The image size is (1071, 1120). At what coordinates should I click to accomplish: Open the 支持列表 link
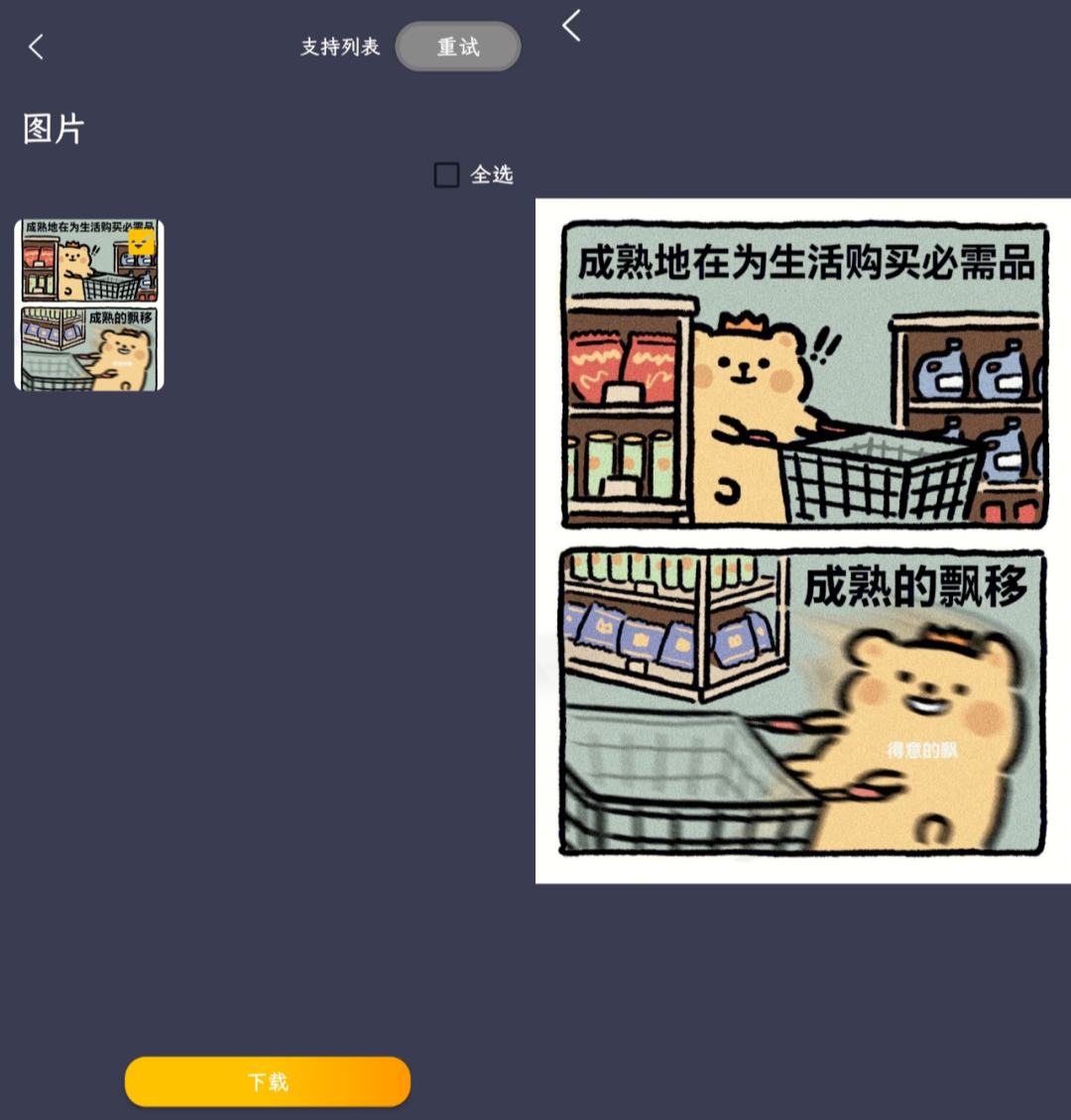(340, 47)
